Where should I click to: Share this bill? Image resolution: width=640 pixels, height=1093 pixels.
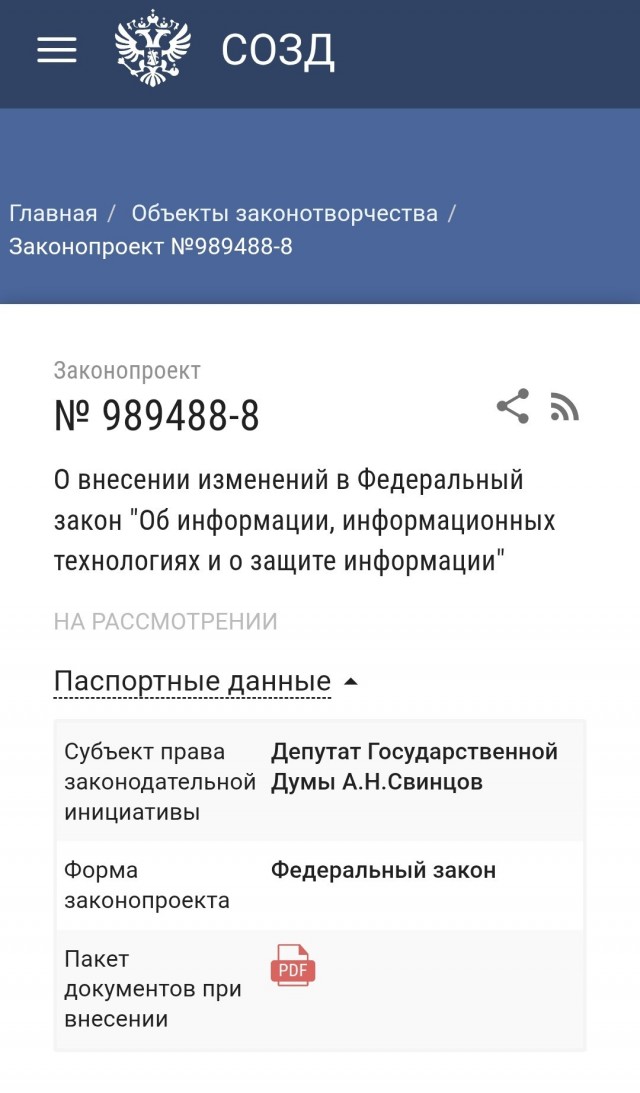(x=512, y=406)
